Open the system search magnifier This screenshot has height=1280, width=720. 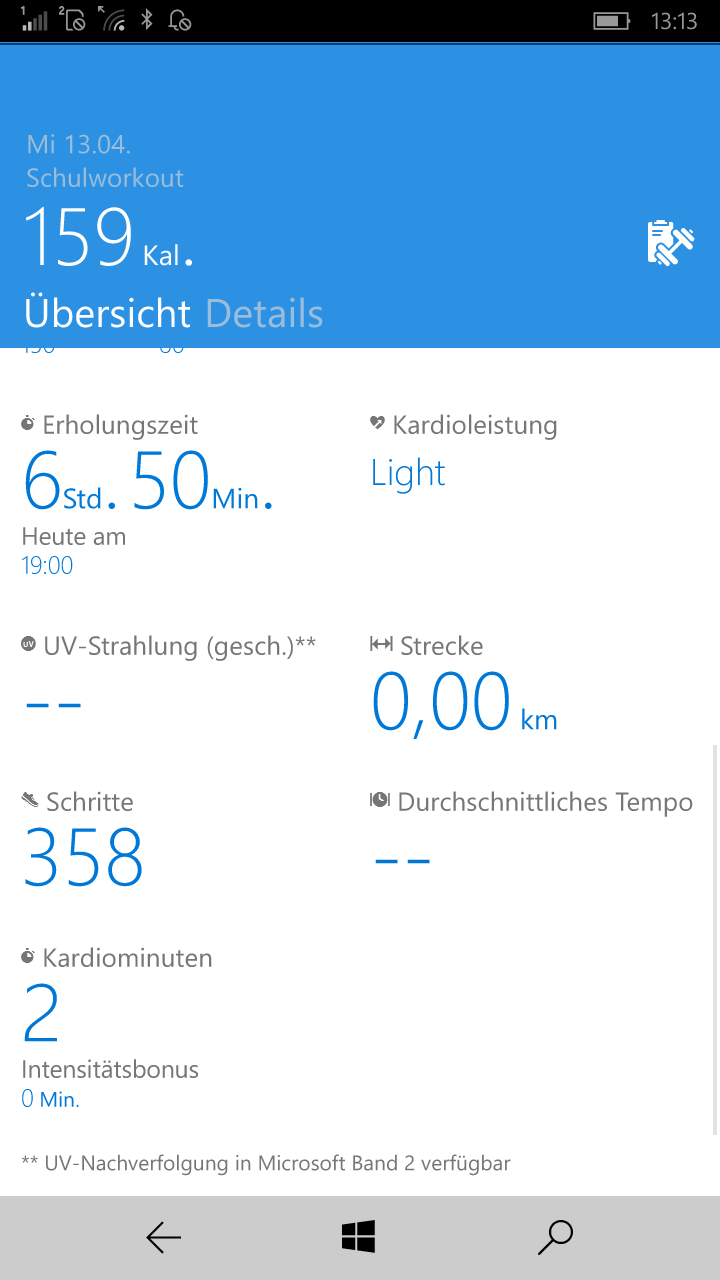coord(555,1237)
